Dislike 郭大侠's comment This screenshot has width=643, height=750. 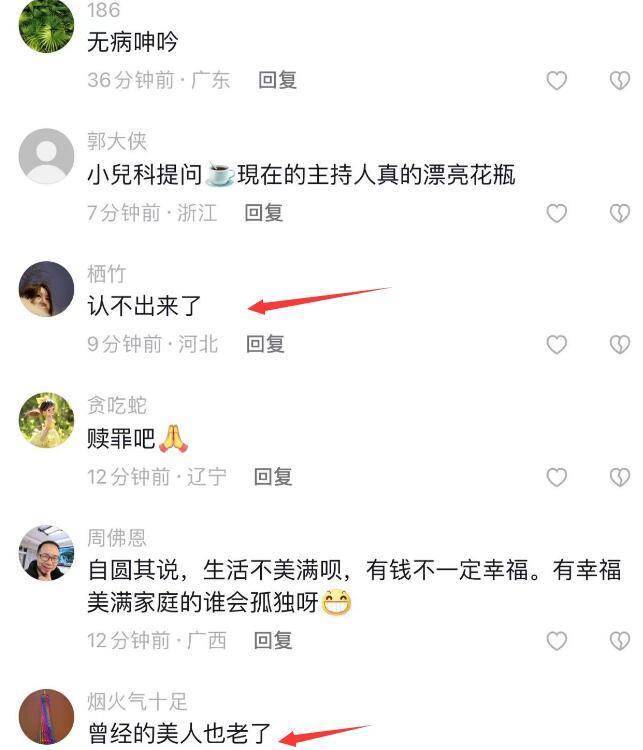(620, 213)
